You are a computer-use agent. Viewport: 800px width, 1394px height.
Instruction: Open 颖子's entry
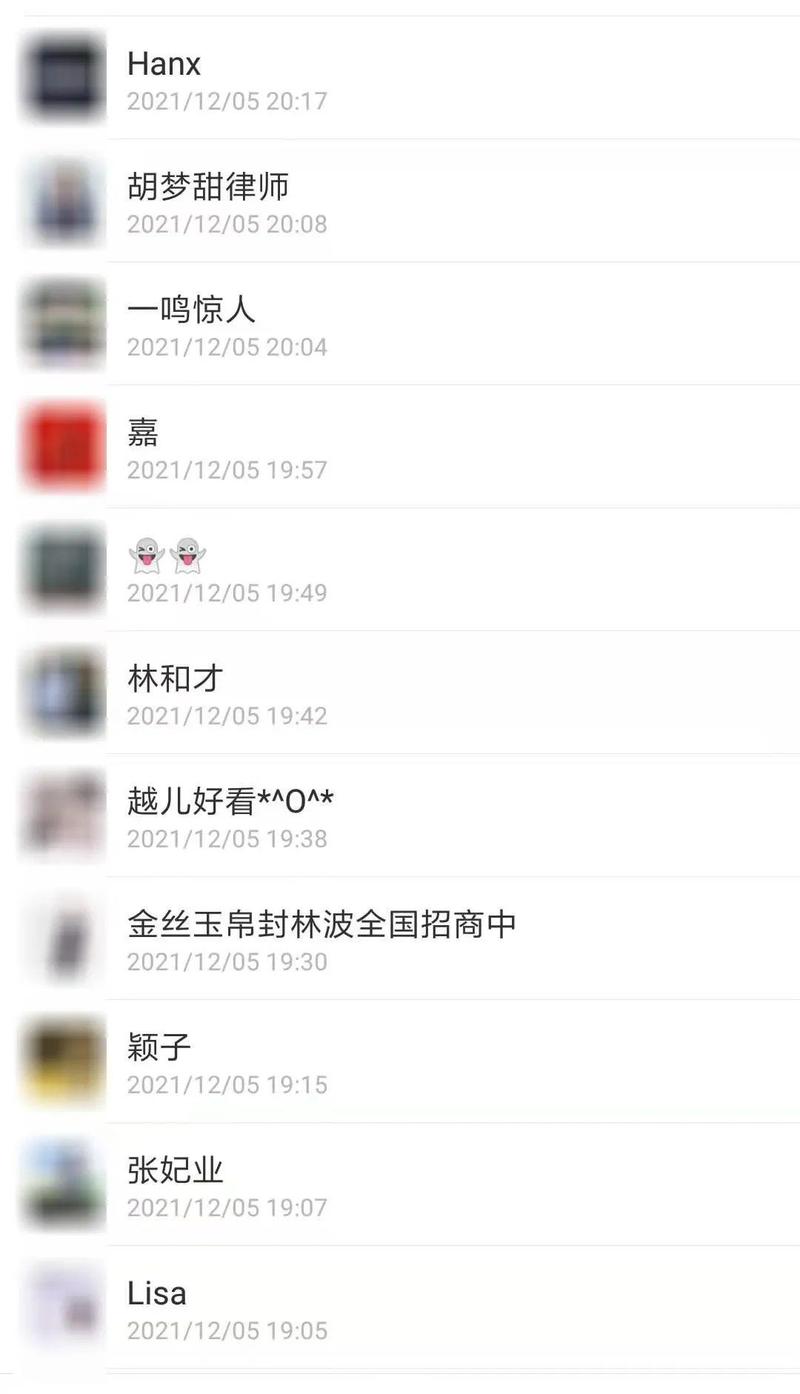point(400,1062)
